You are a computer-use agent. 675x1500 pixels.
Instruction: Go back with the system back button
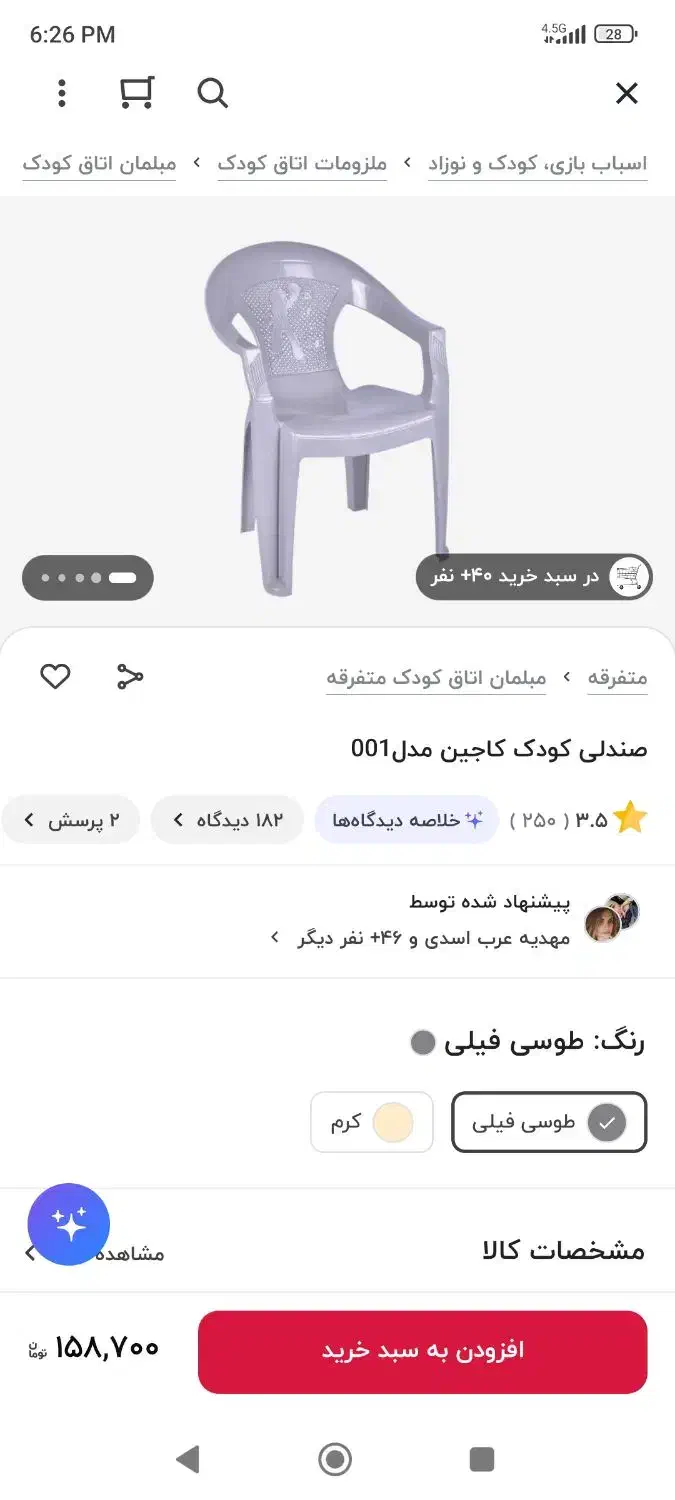click(187, 1459)
